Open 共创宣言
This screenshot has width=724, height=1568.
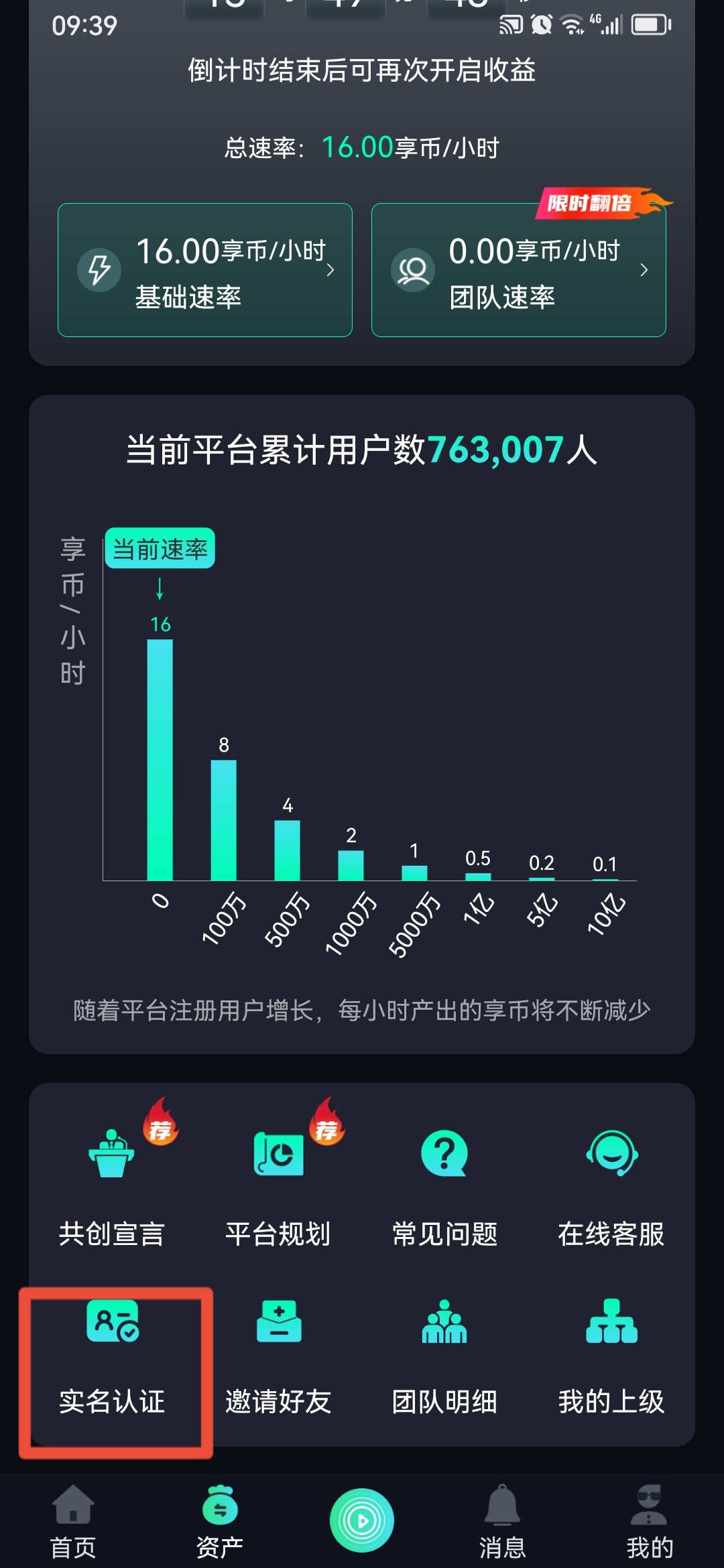click(x=112, y=1181)
